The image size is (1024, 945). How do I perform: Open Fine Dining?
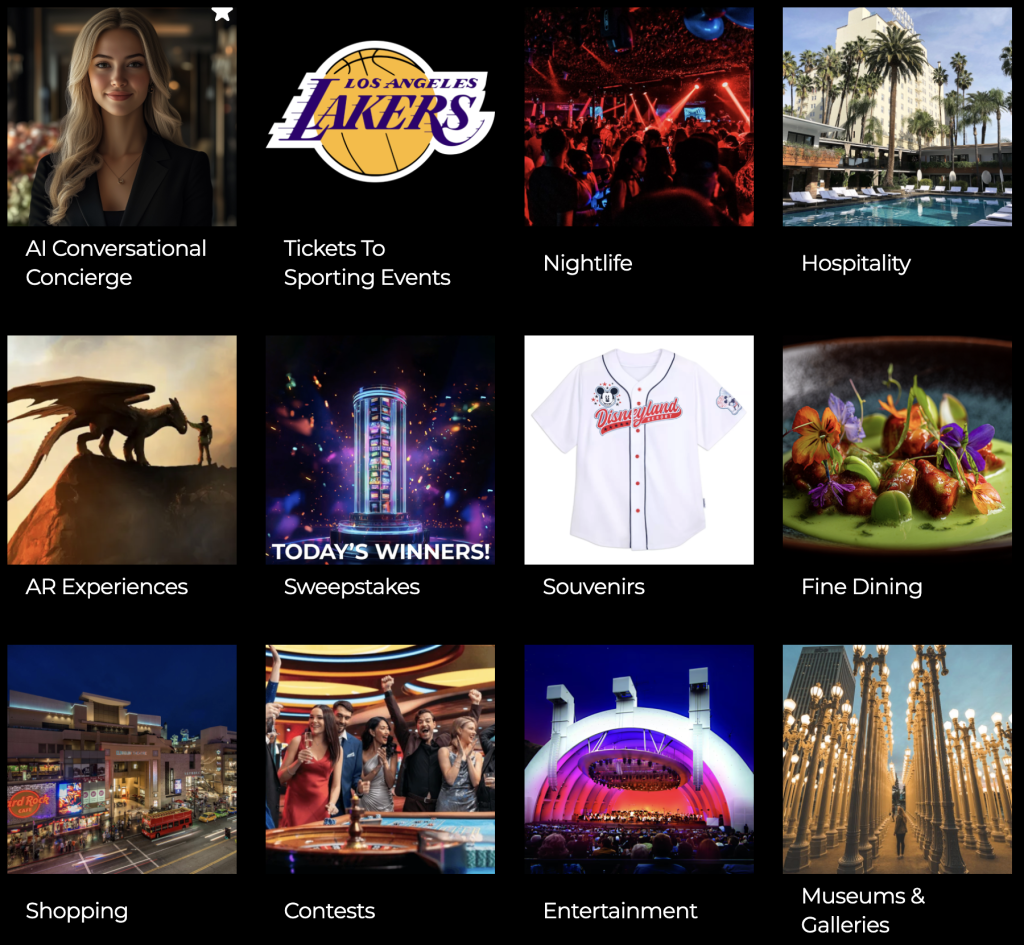pyautogui.click(x=897, y=449)
